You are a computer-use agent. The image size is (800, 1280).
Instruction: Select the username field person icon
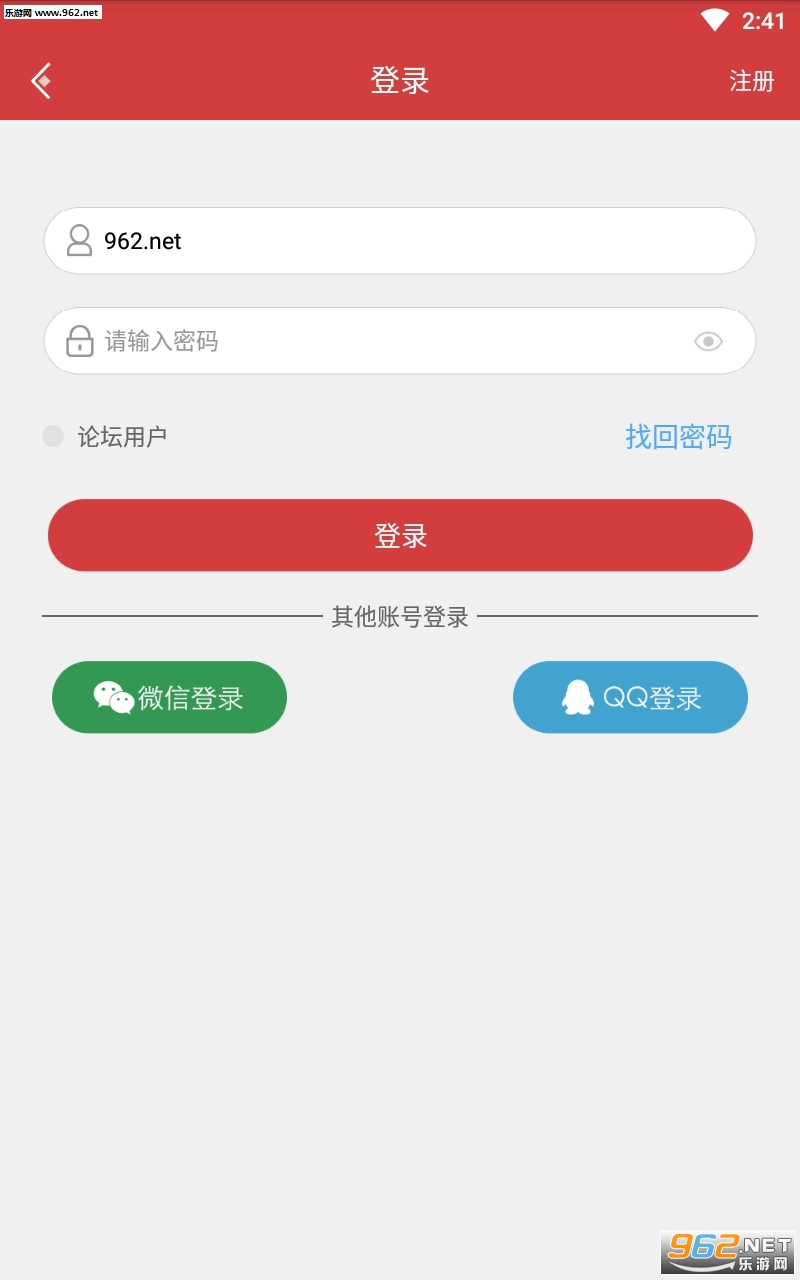click(x=78, y=240)
